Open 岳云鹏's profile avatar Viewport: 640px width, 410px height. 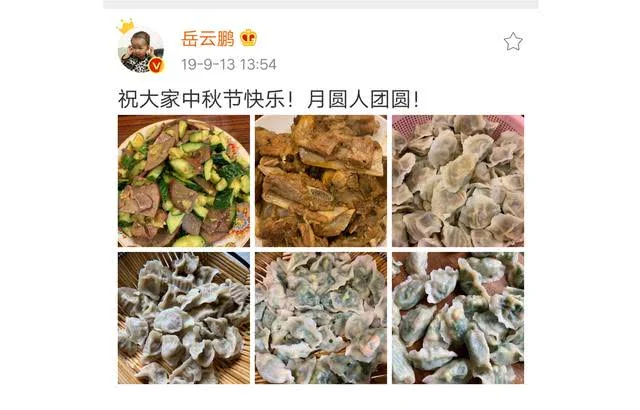point(141,50)
